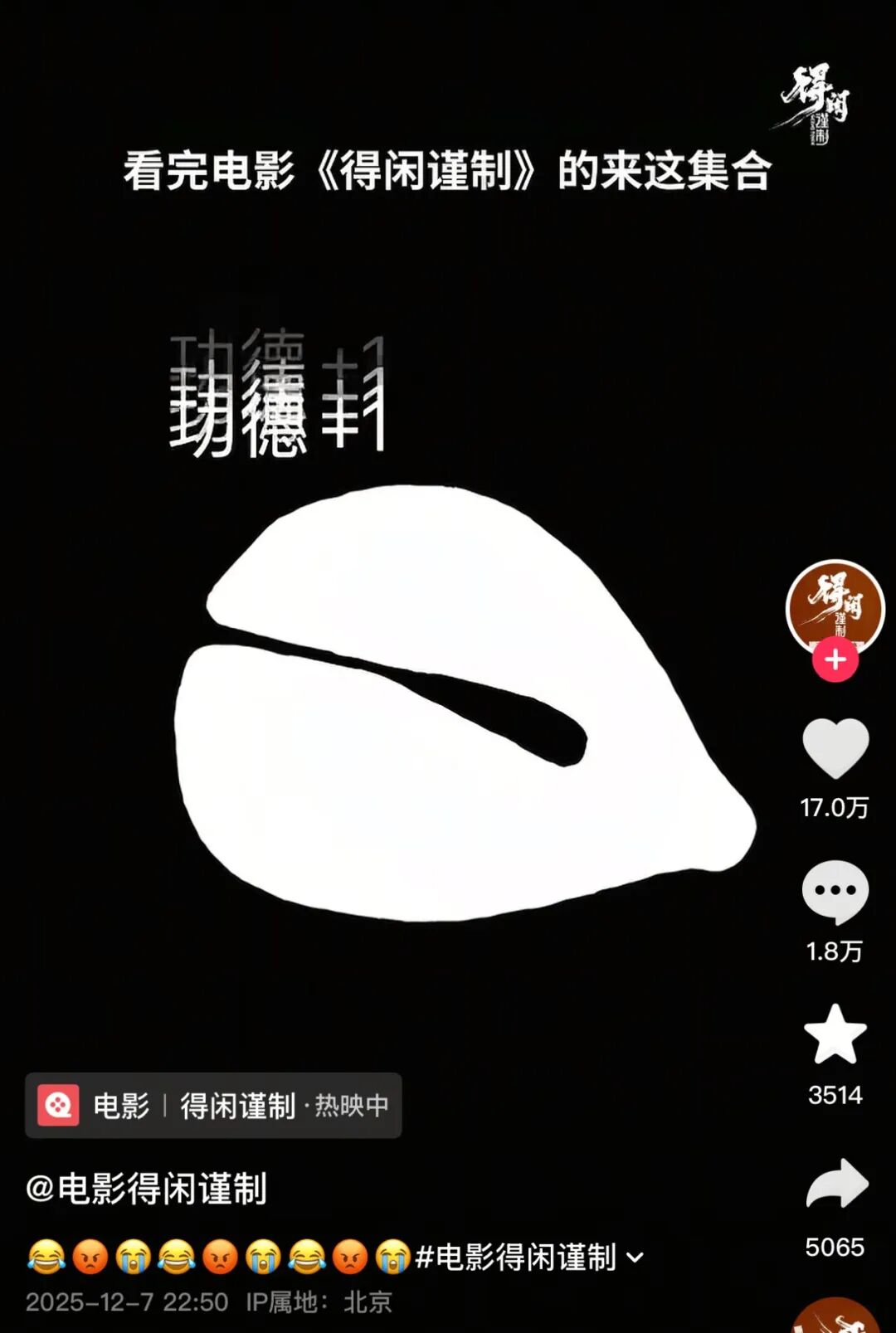Expand the video caption chevron
Image resolution: width=896 pixels, height=1333 pixels.
(635, 1258)
